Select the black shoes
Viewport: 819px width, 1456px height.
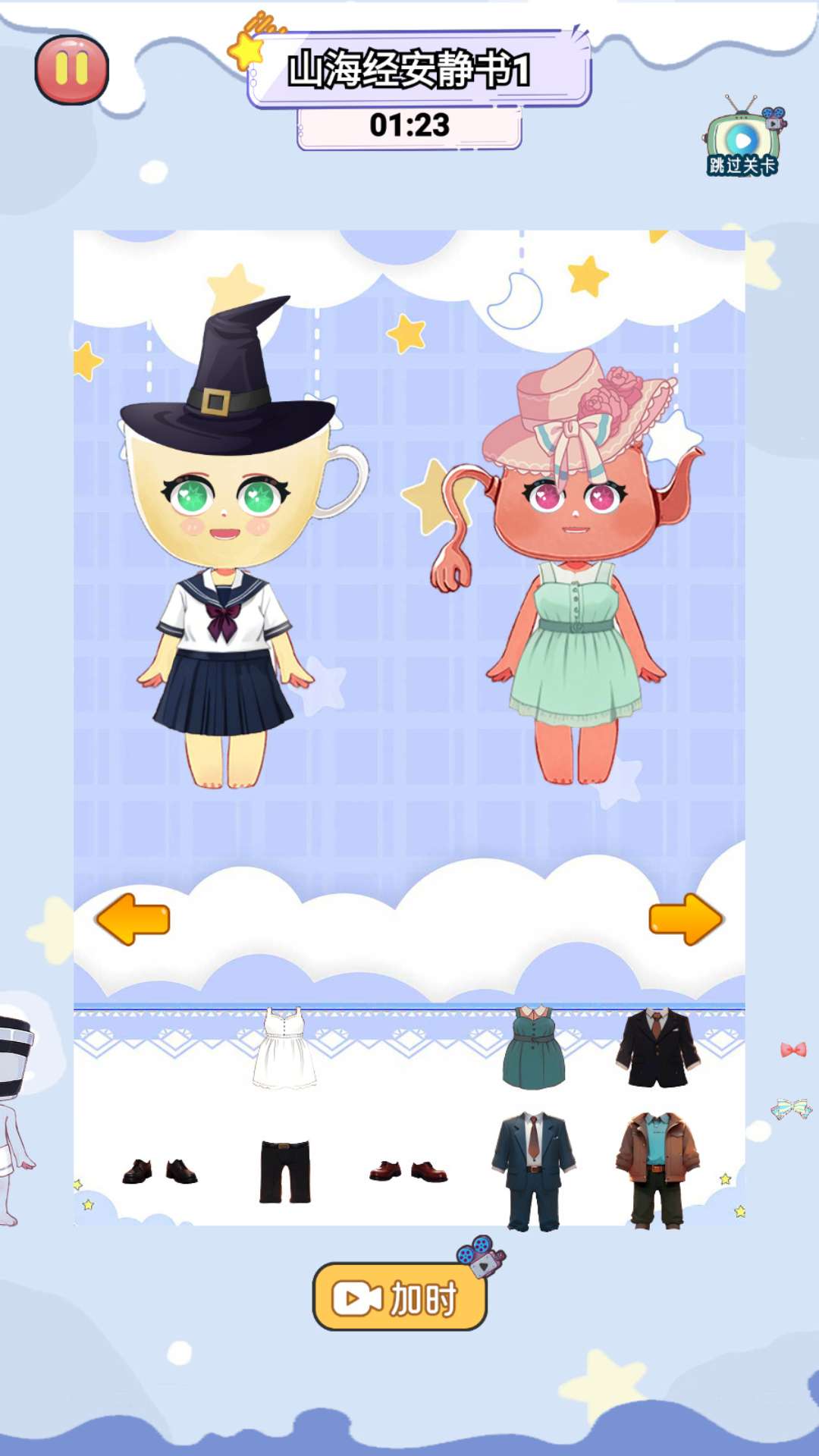coord(159,1172)
